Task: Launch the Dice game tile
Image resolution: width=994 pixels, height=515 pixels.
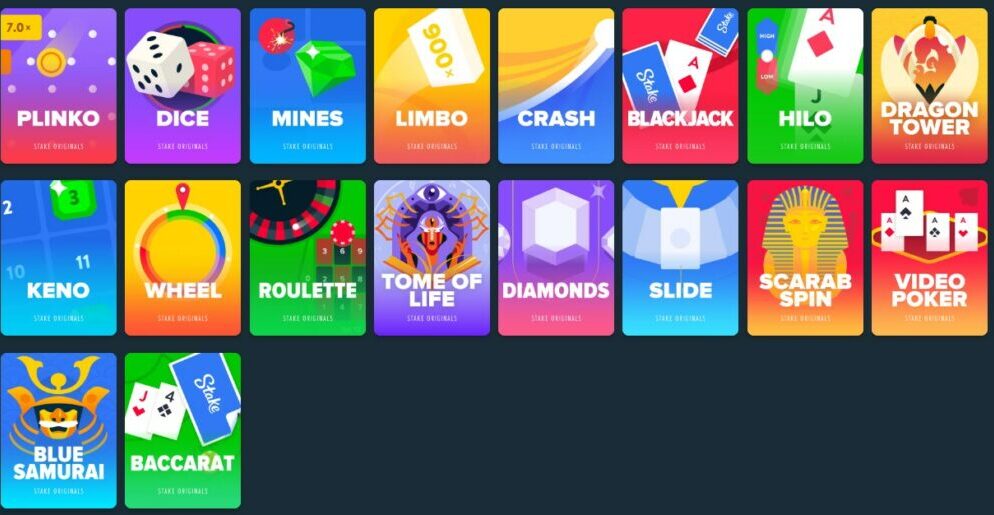Action: (x=182, y=86)
